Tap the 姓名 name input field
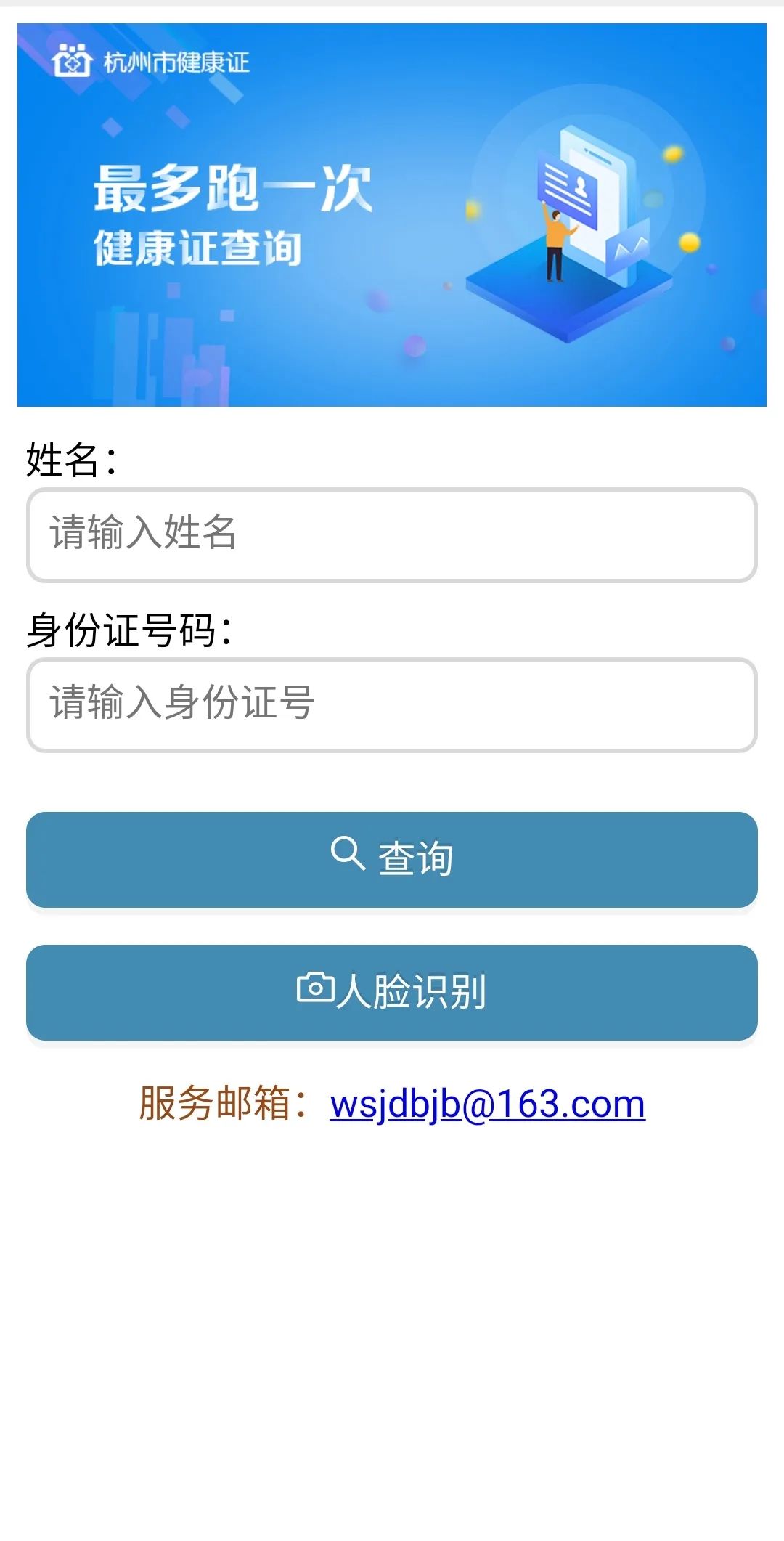784x1541 pixels. (392, 535)
